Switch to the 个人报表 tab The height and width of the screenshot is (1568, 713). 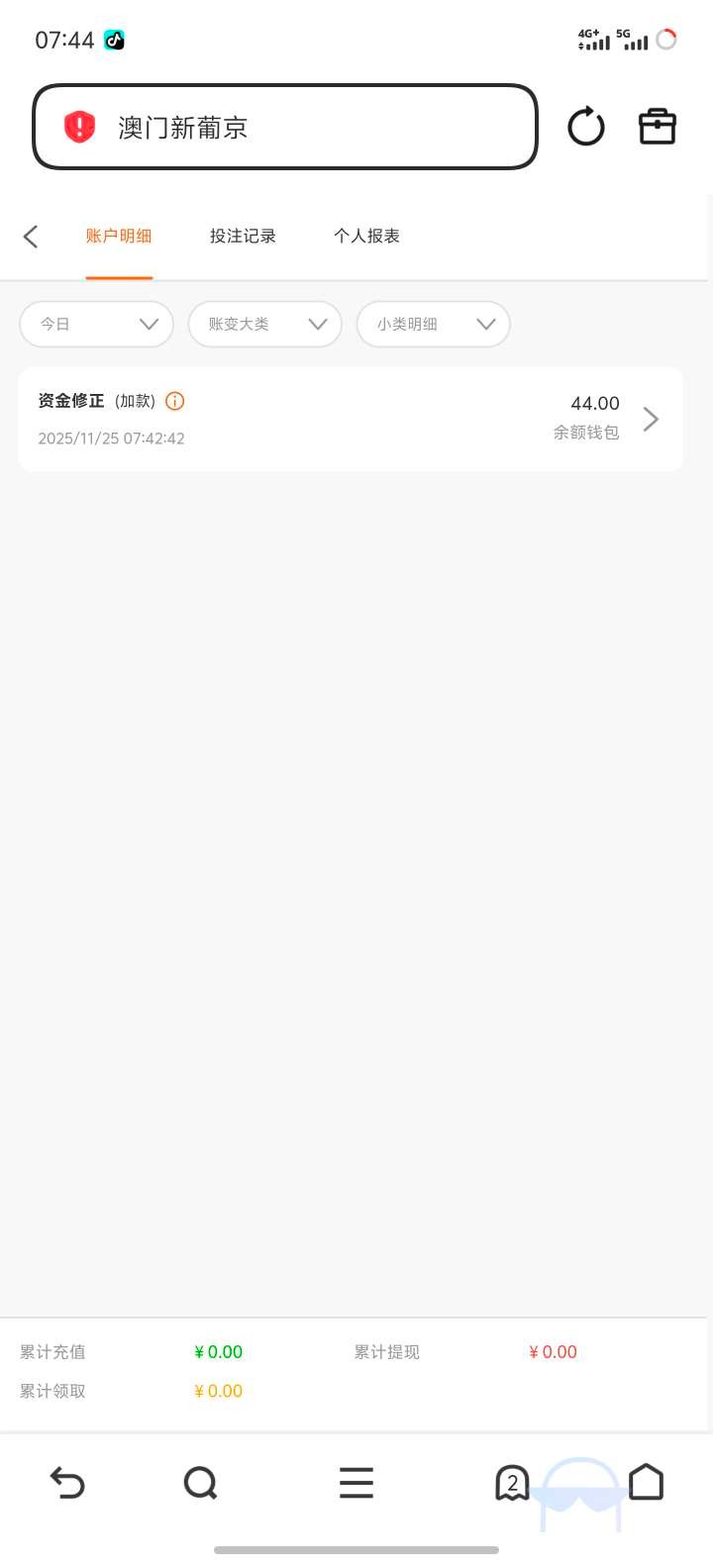pos(366,236)
